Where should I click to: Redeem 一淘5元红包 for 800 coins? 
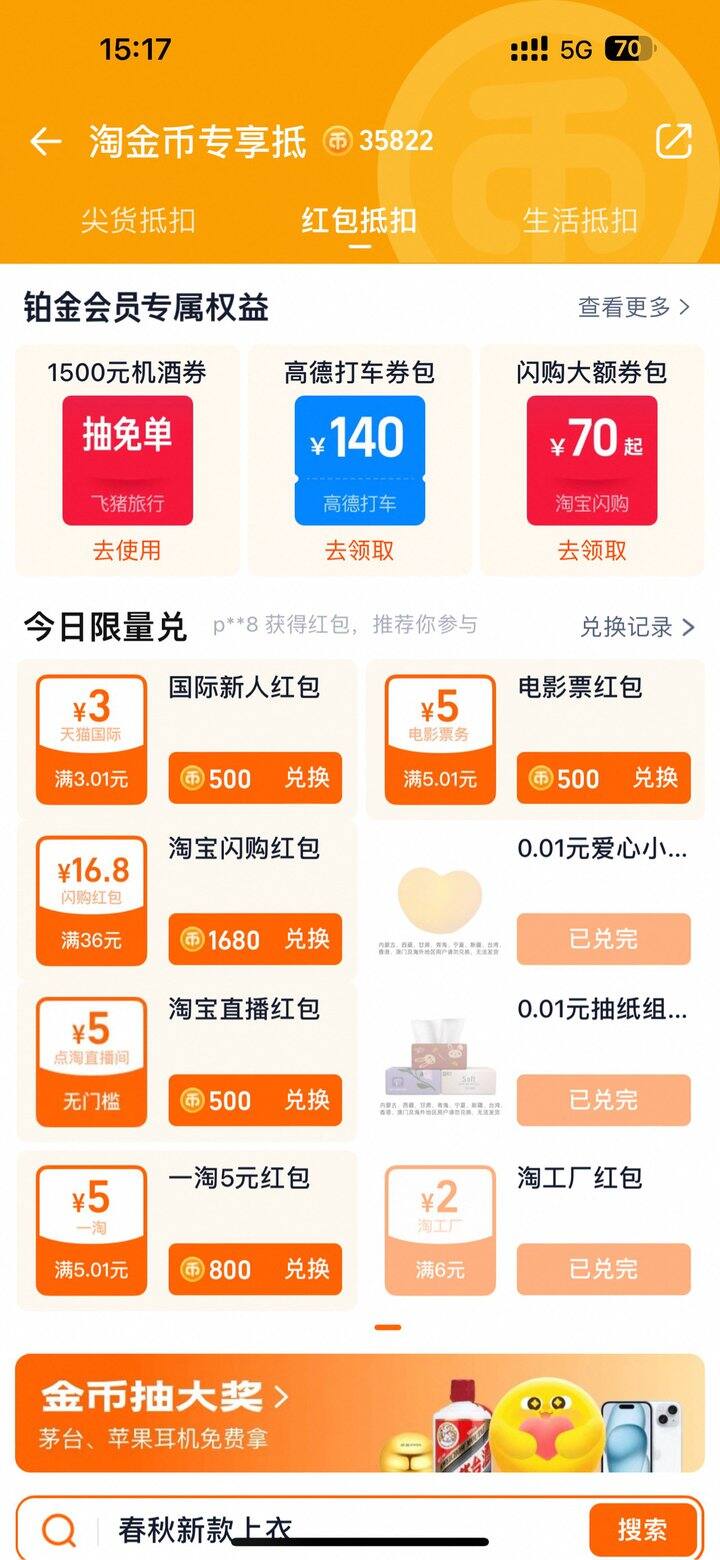255,1269
